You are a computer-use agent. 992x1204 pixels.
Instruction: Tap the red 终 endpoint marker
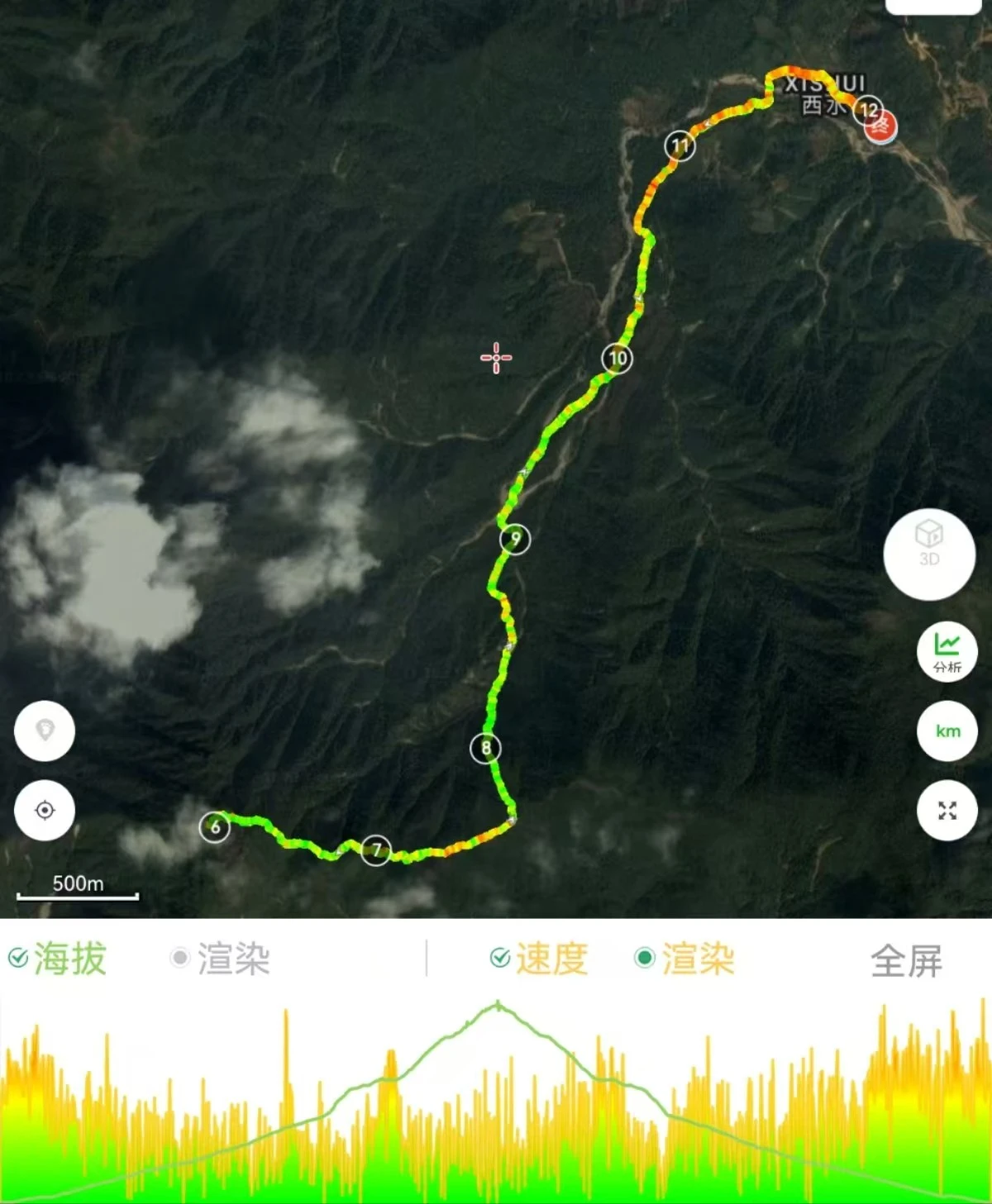click(880, 126)
